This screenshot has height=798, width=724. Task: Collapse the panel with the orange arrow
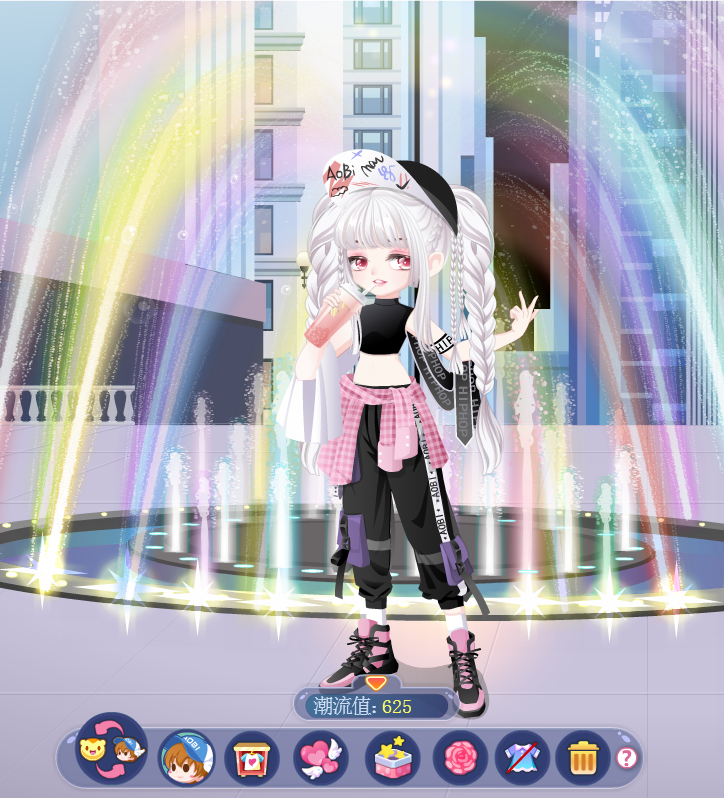375,683
